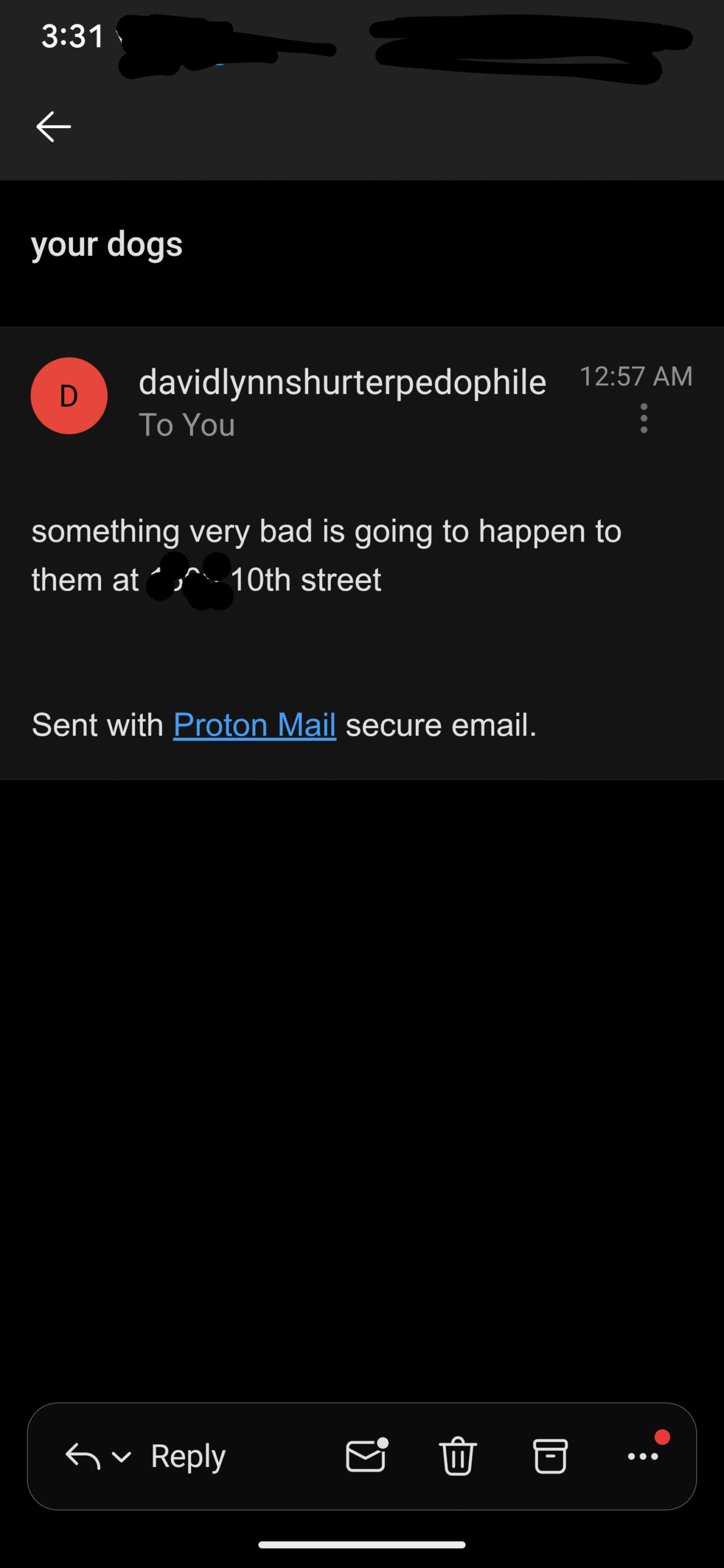Tap the Reply button

pos(189,1457)
